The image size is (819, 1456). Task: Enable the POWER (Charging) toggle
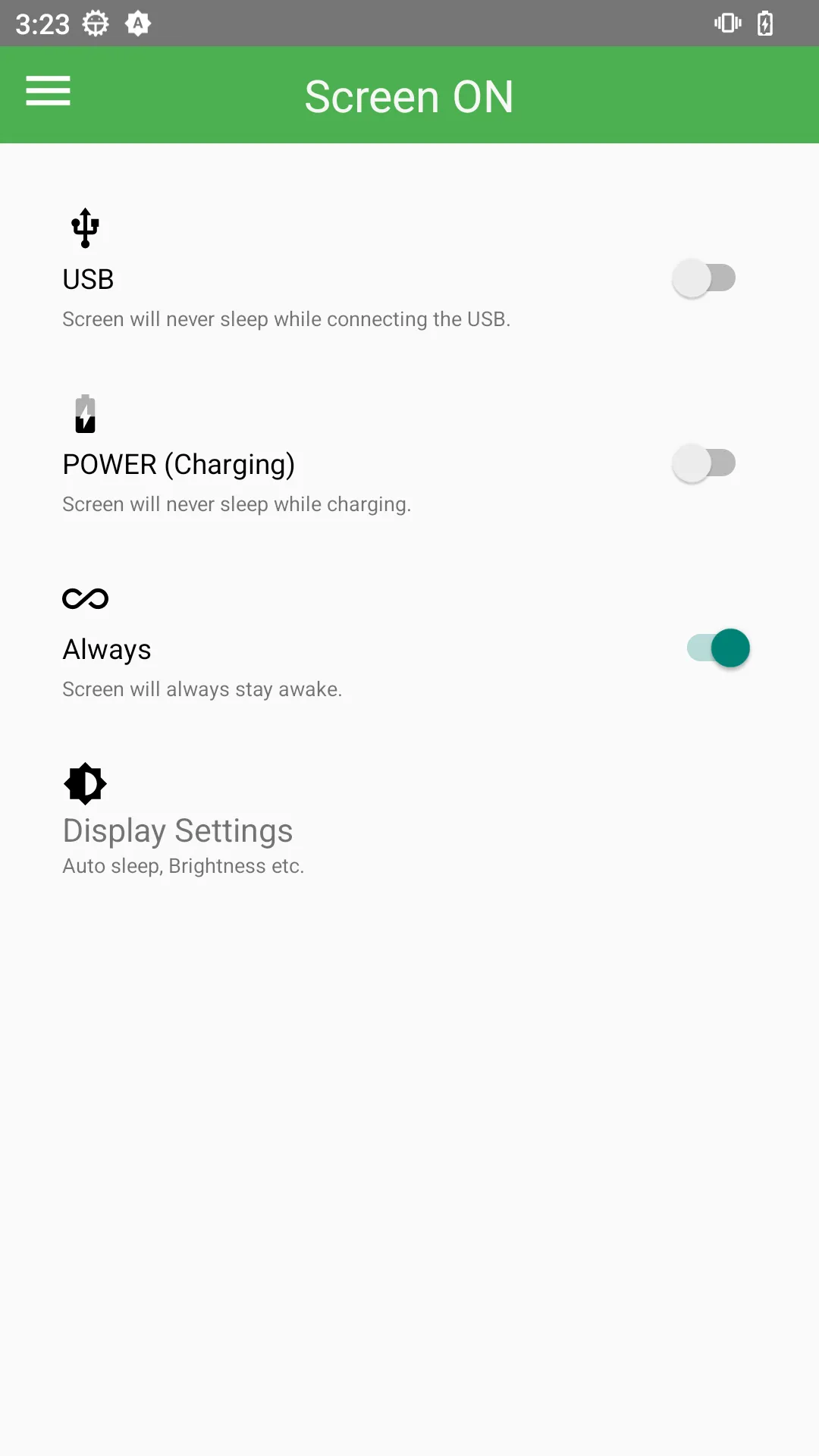click(704, 463)
